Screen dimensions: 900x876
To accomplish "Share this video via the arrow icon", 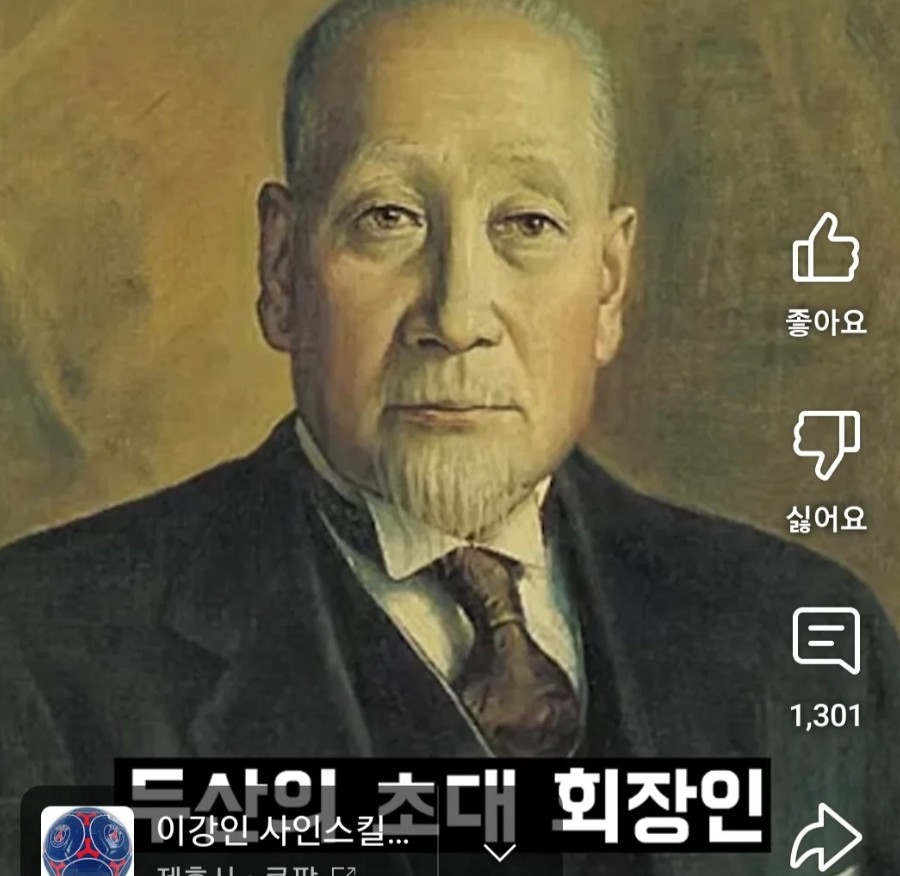I will 826,836.
